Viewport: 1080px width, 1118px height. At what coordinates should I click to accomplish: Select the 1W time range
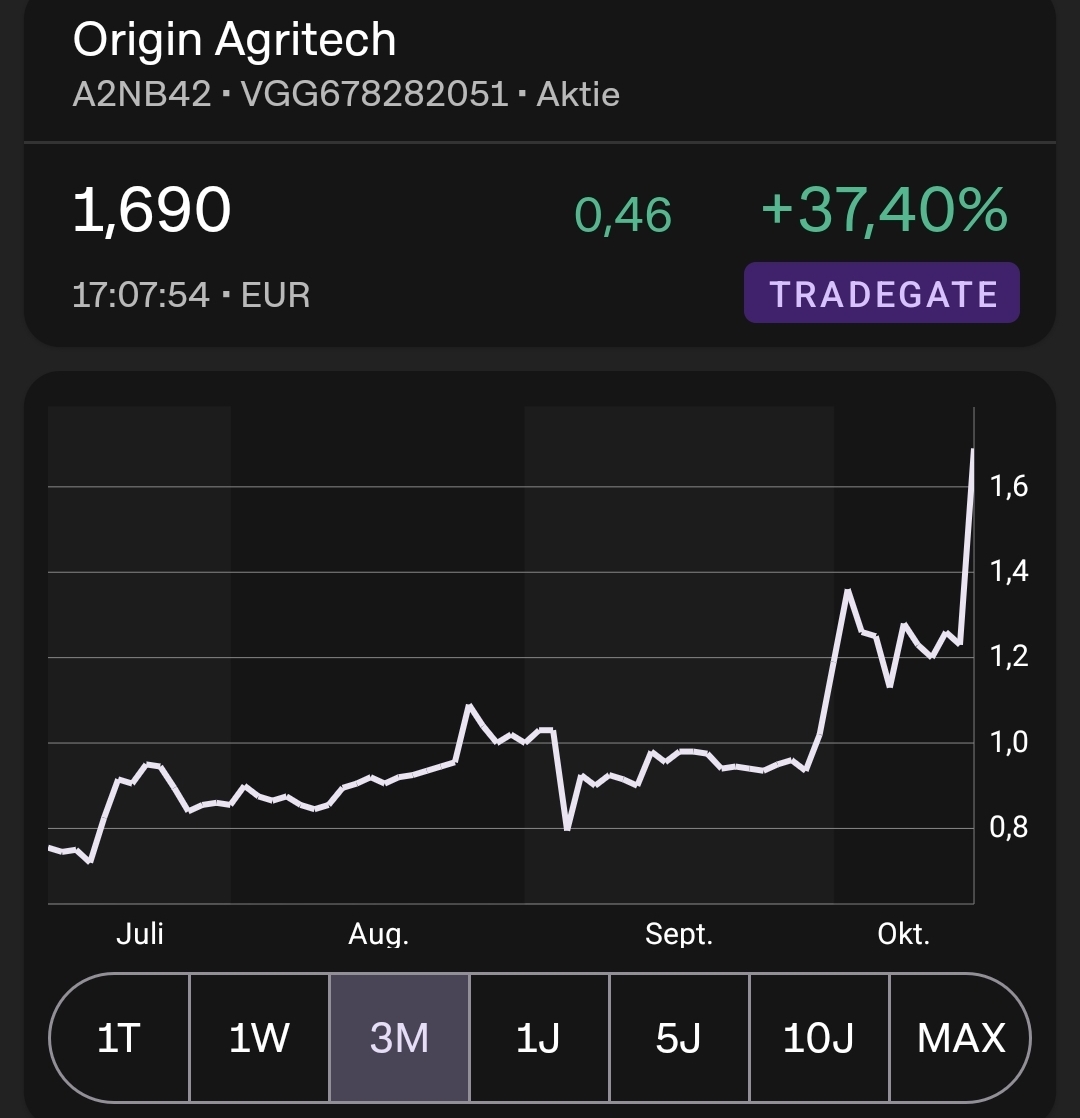click(x=259, y=1038)
